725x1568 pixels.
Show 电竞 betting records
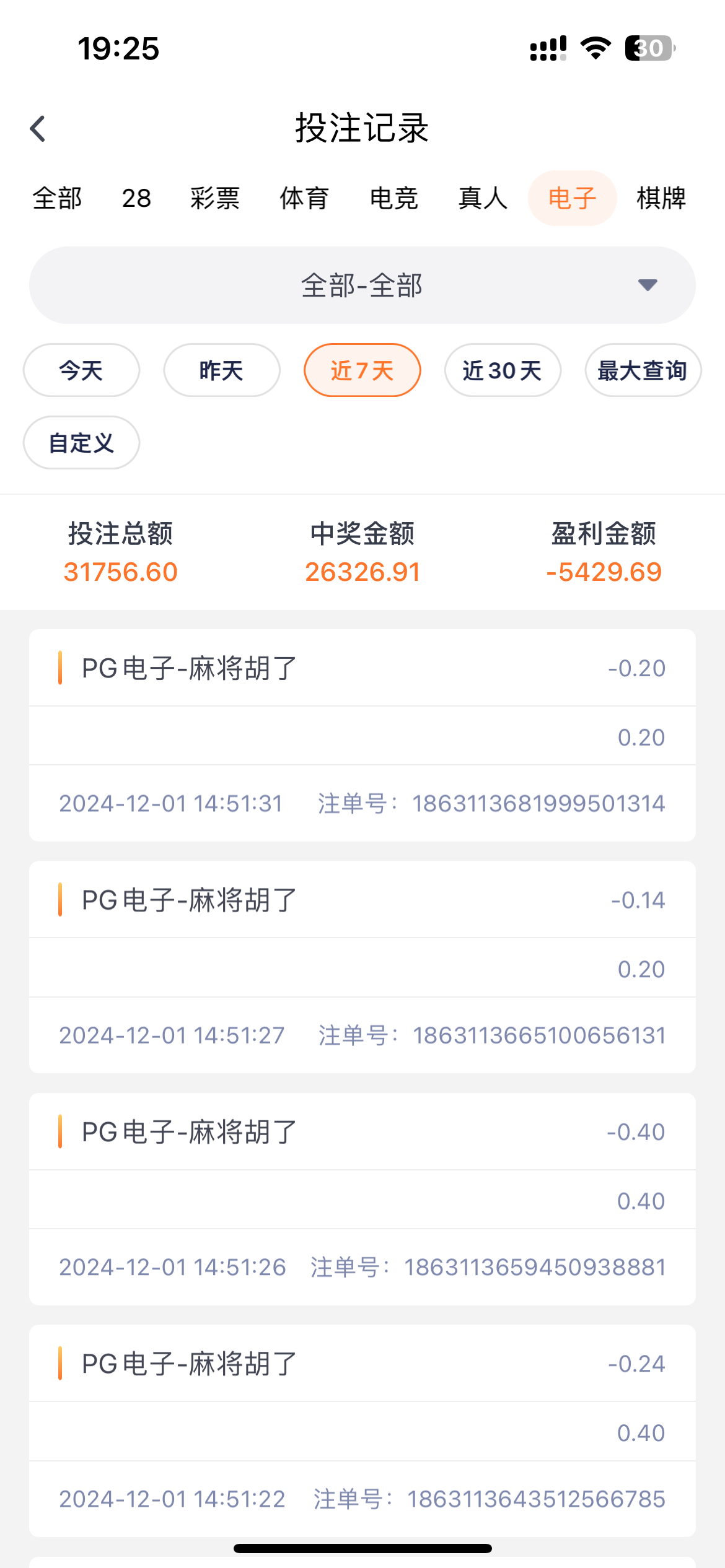393,199
